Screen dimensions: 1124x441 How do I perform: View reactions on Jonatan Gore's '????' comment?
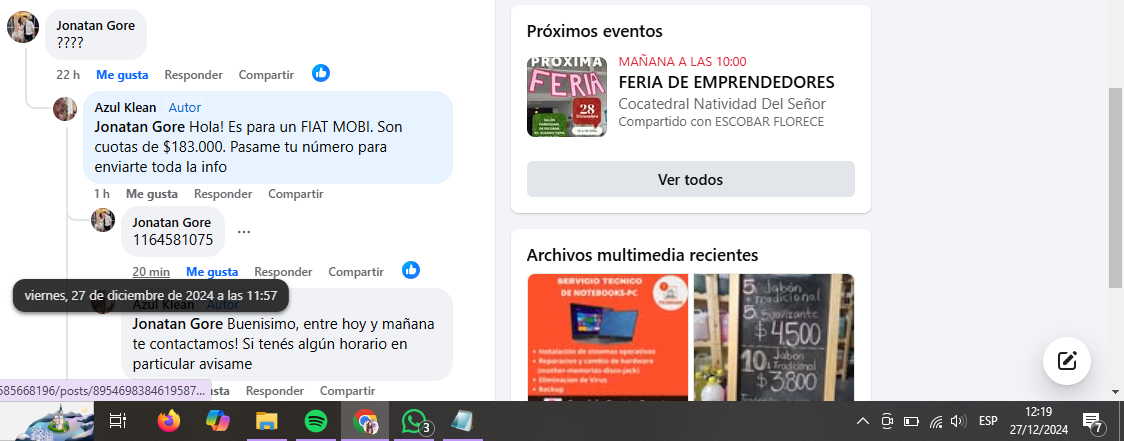coord(321,73)
